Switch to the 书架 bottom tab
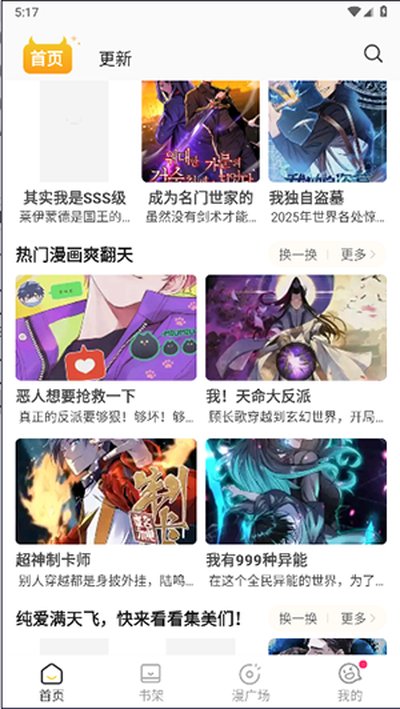Screen dimensions: 400x709 click(x=151, y=681)
